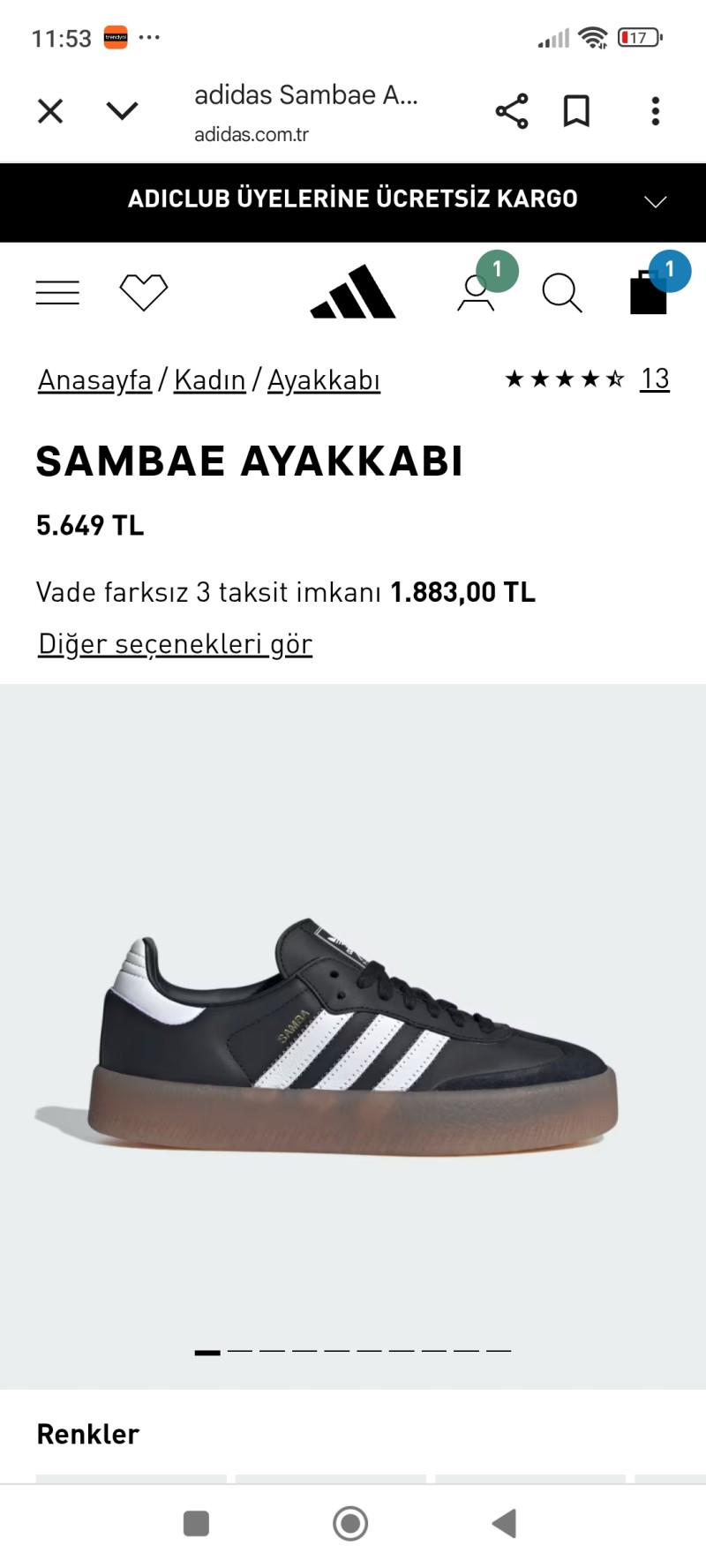The width and height of the screenshot is (706, 1568).
Task: Open the account profile icon
Action: [x=476, y=294]
